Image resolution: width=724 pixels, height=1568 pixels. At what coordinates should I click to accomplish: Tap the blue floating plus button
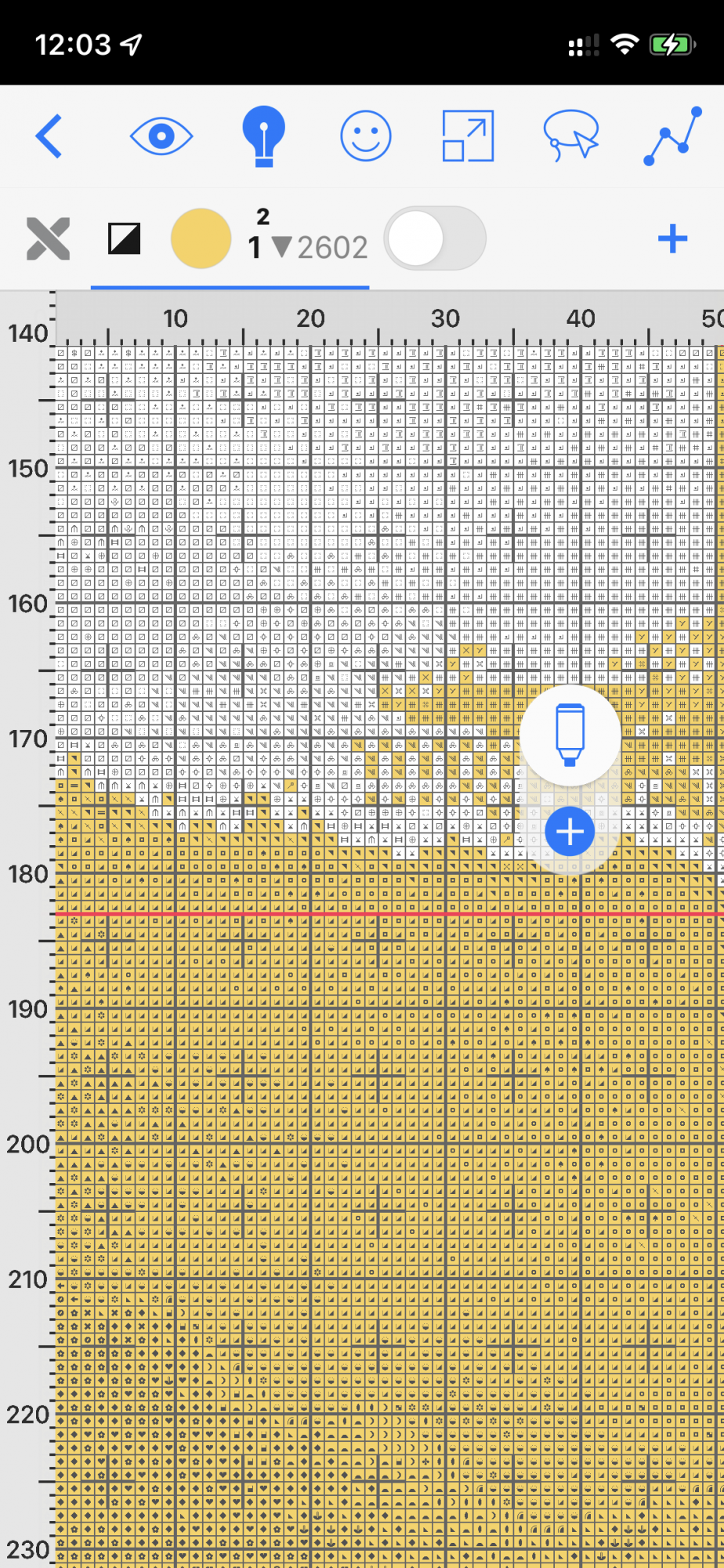click(x=570, y=832)
